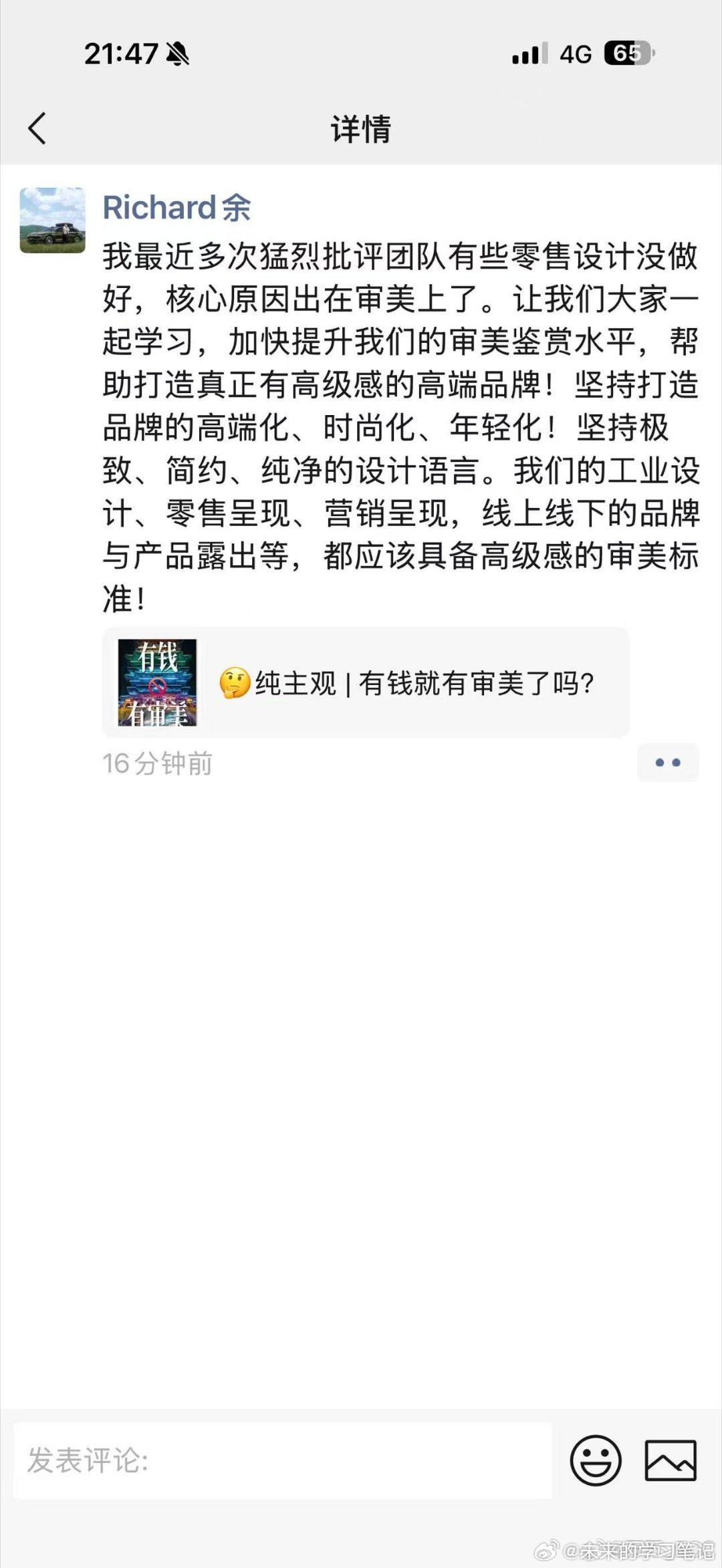The height and width of the screenshot is (1568, 722).
Task: Tap the thinking-face emoji in the article title
Action: pyautogui.click(x=234, y=682)
